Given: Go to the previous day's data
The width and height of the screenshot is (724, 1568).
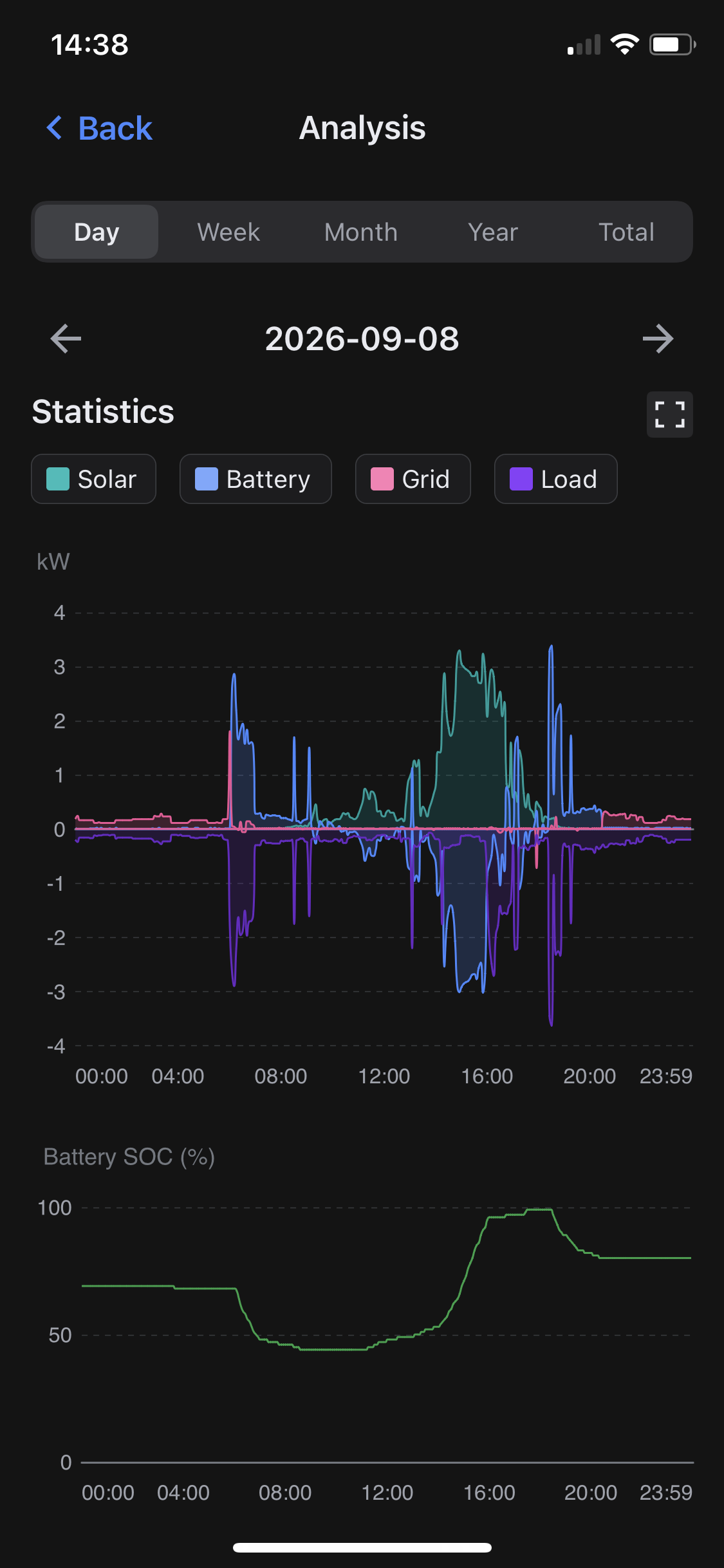Looking at the screenshot, I should pos(66,339).
